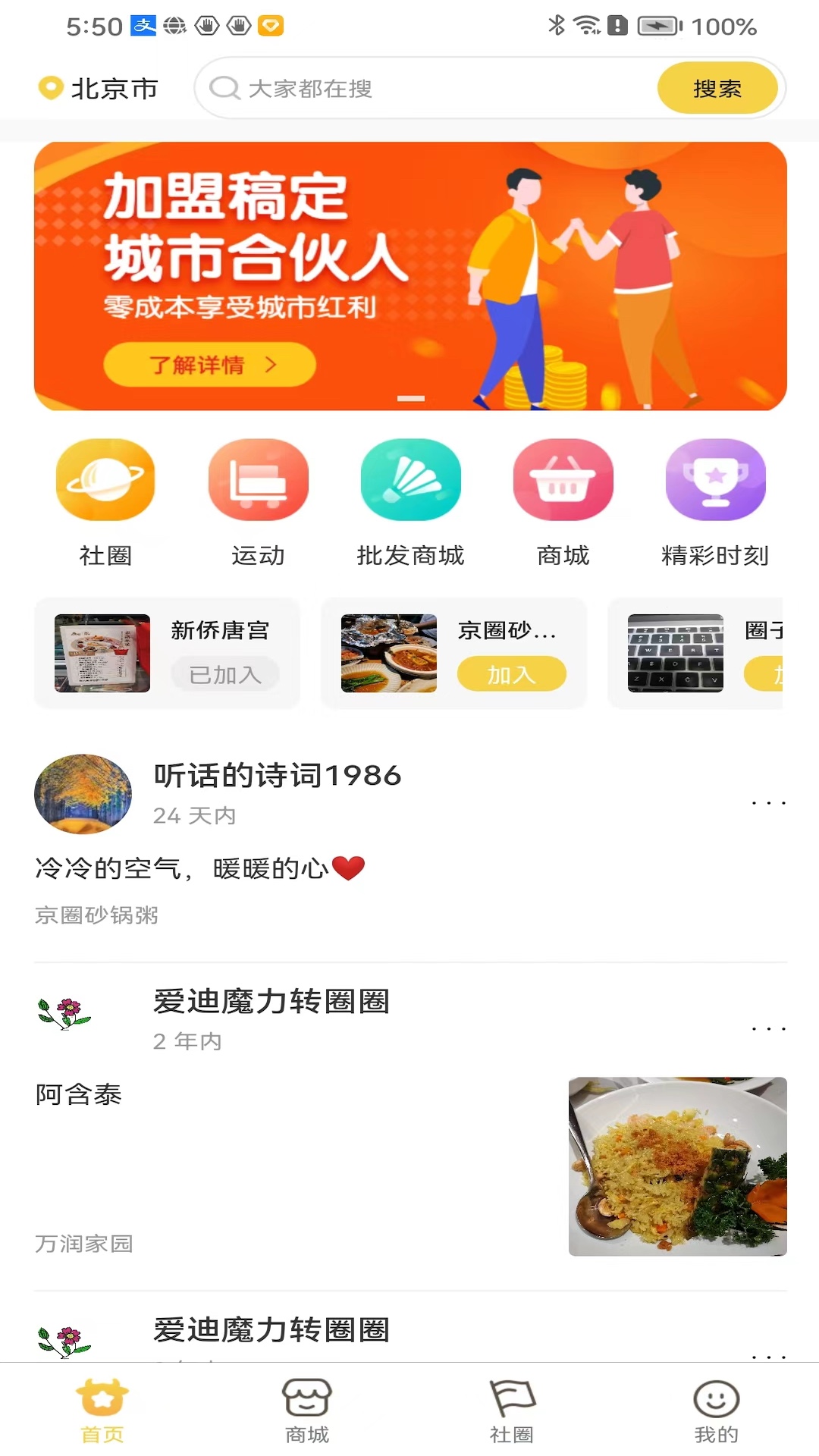
Task: Join the 京圈砂... circle
Action: coord(511,674)
